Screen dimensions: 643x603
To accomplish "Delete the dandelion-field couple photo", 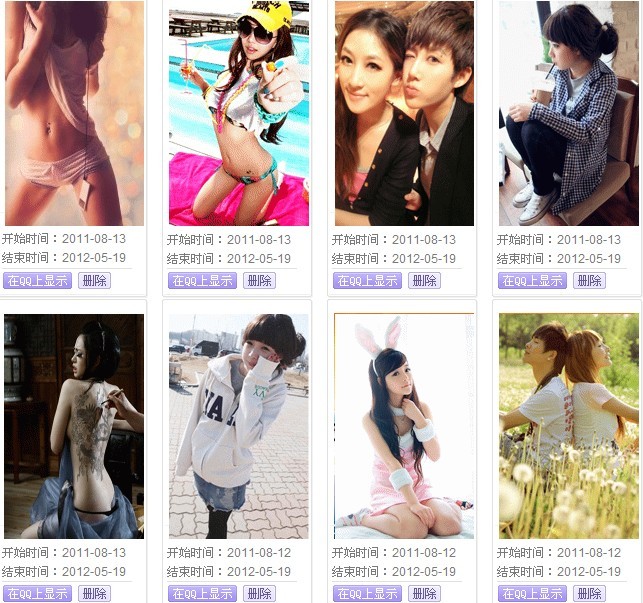I will point(589,594).
